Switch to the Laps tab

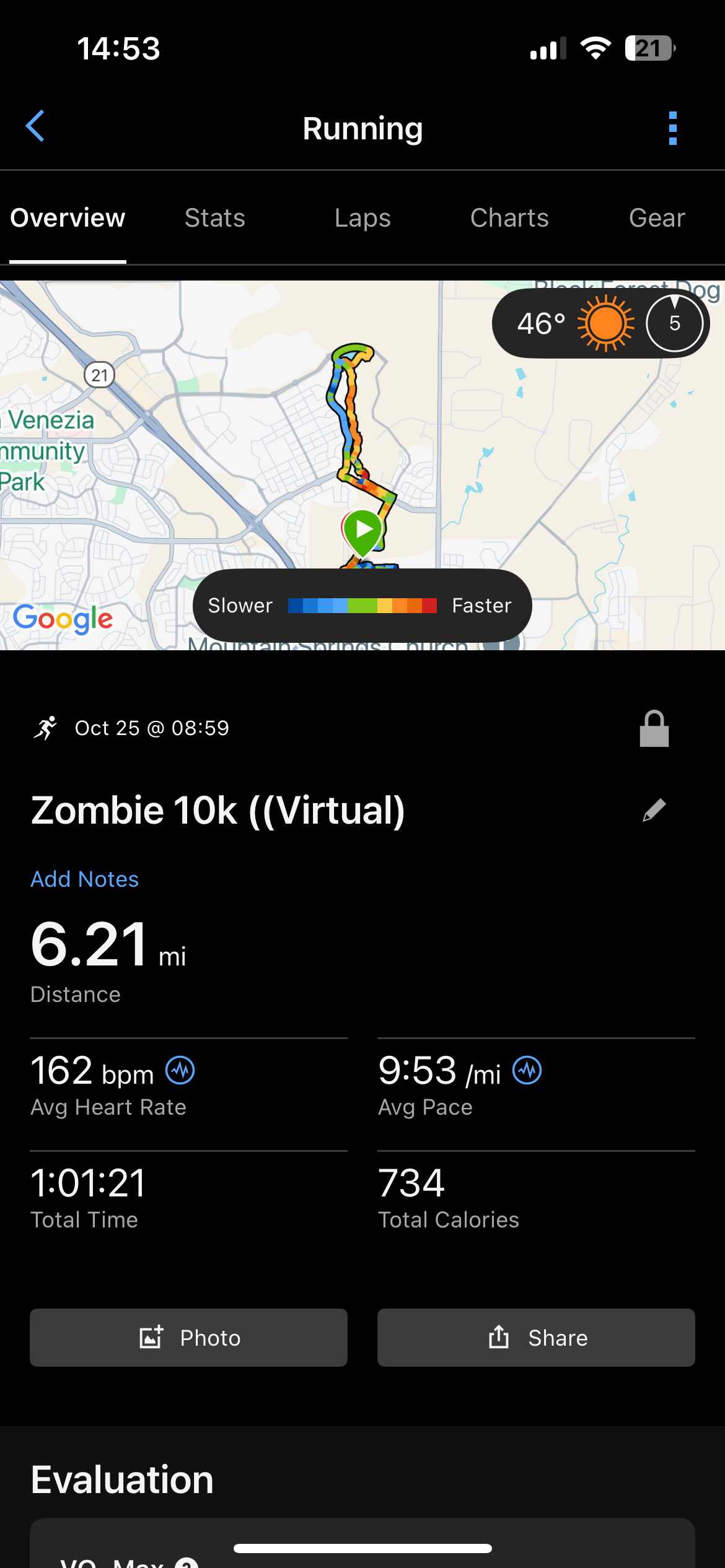(362, 218)
